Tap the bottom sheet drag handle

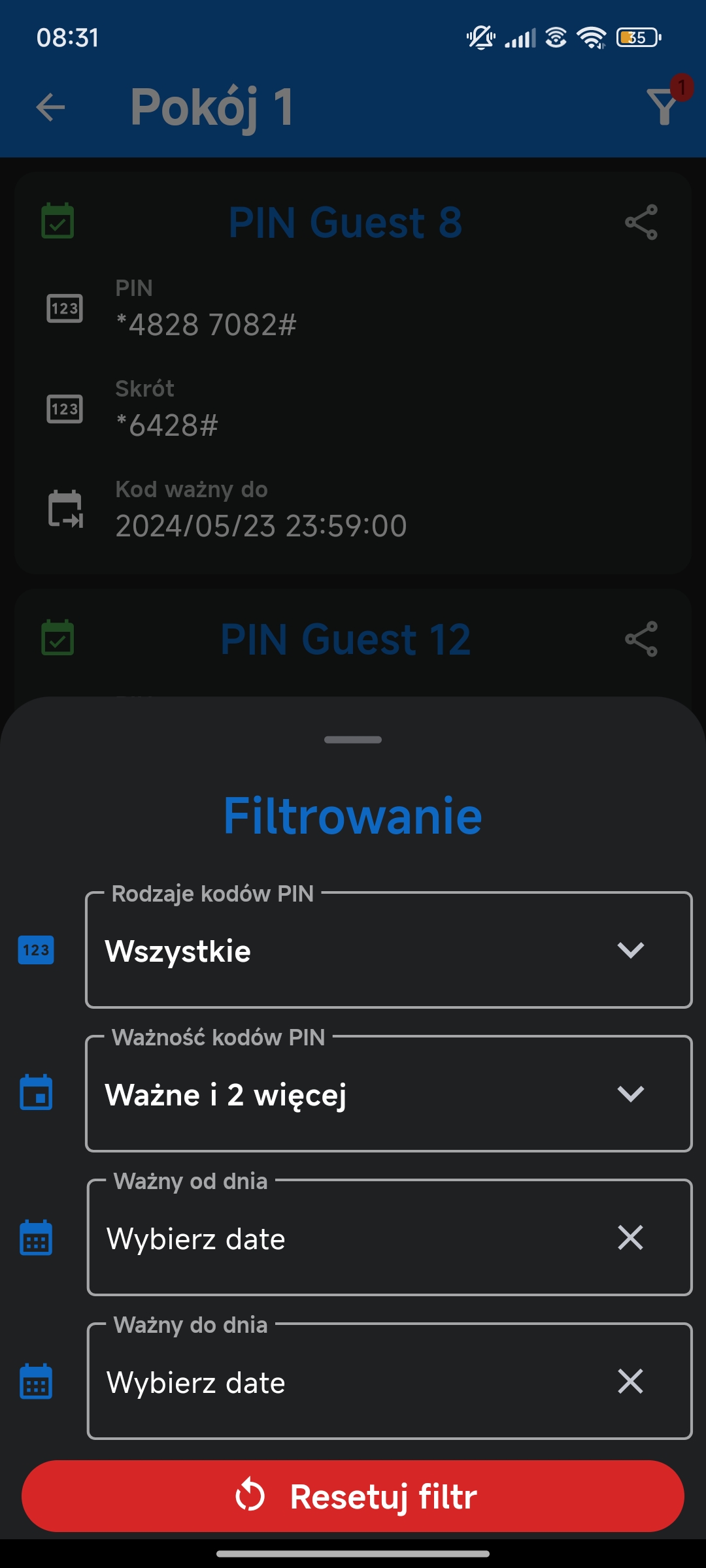[353, 740]
